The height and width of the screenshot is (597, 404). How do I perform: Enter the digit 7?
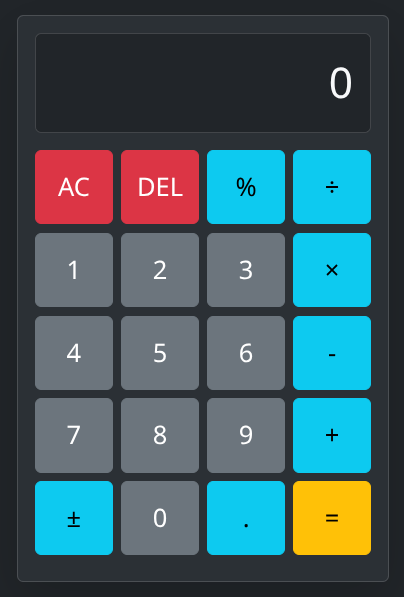point(74,436)
